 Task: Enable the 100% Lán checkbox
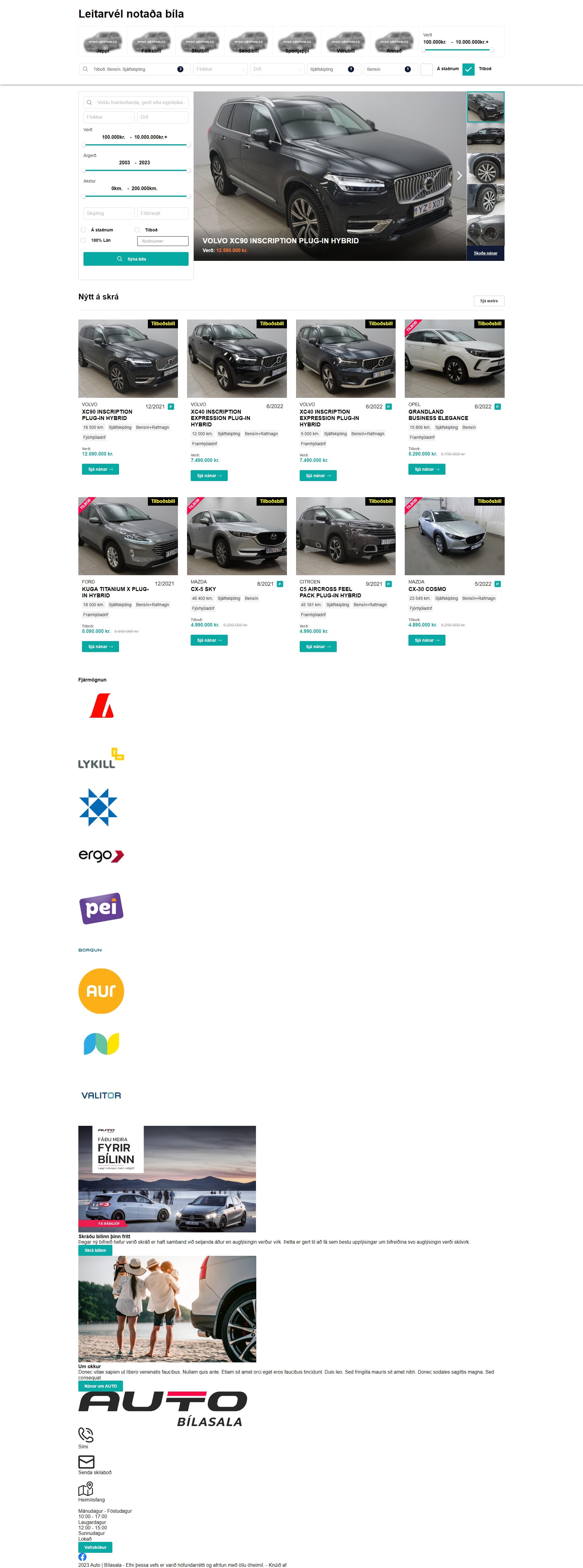coord(84,241)
